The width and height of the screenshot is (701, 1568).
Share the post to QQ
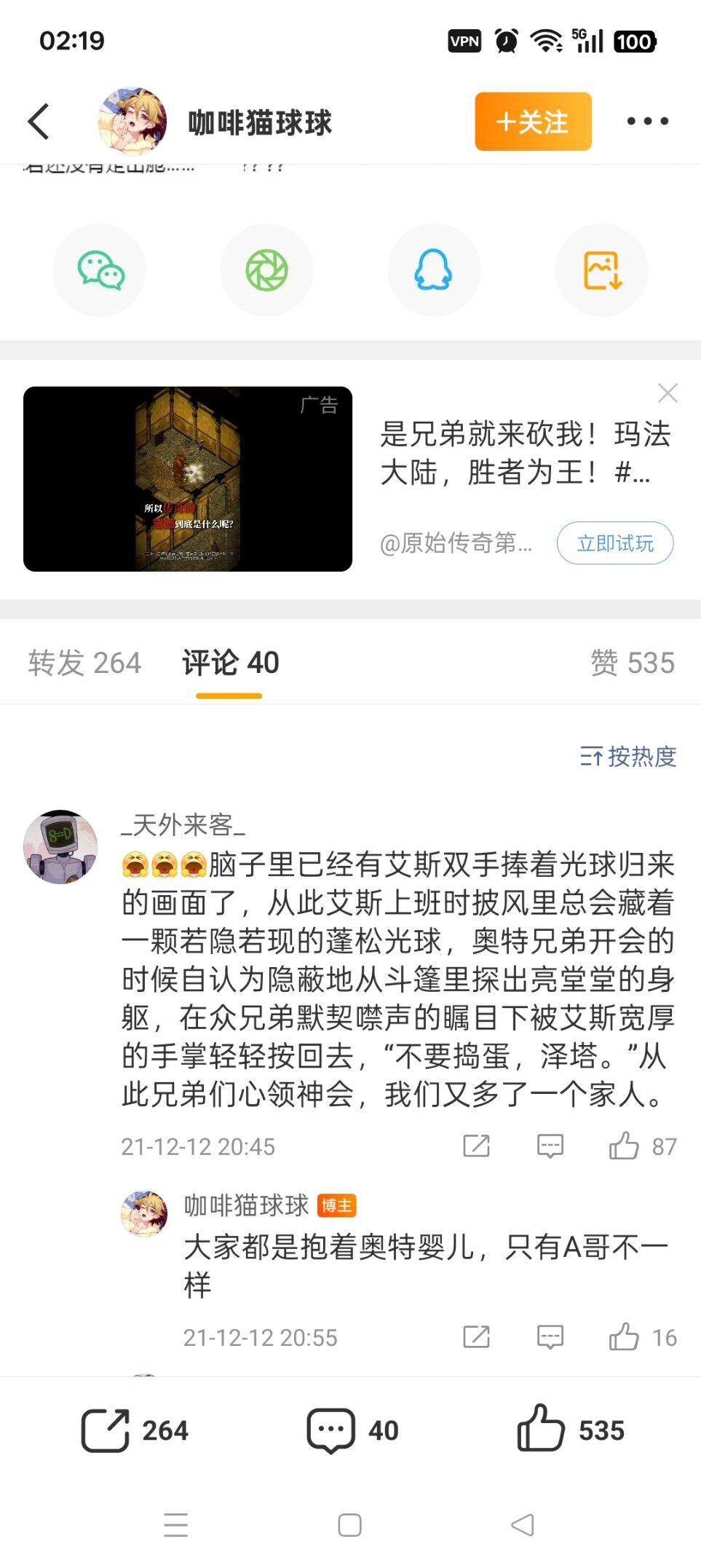point(433,270)
